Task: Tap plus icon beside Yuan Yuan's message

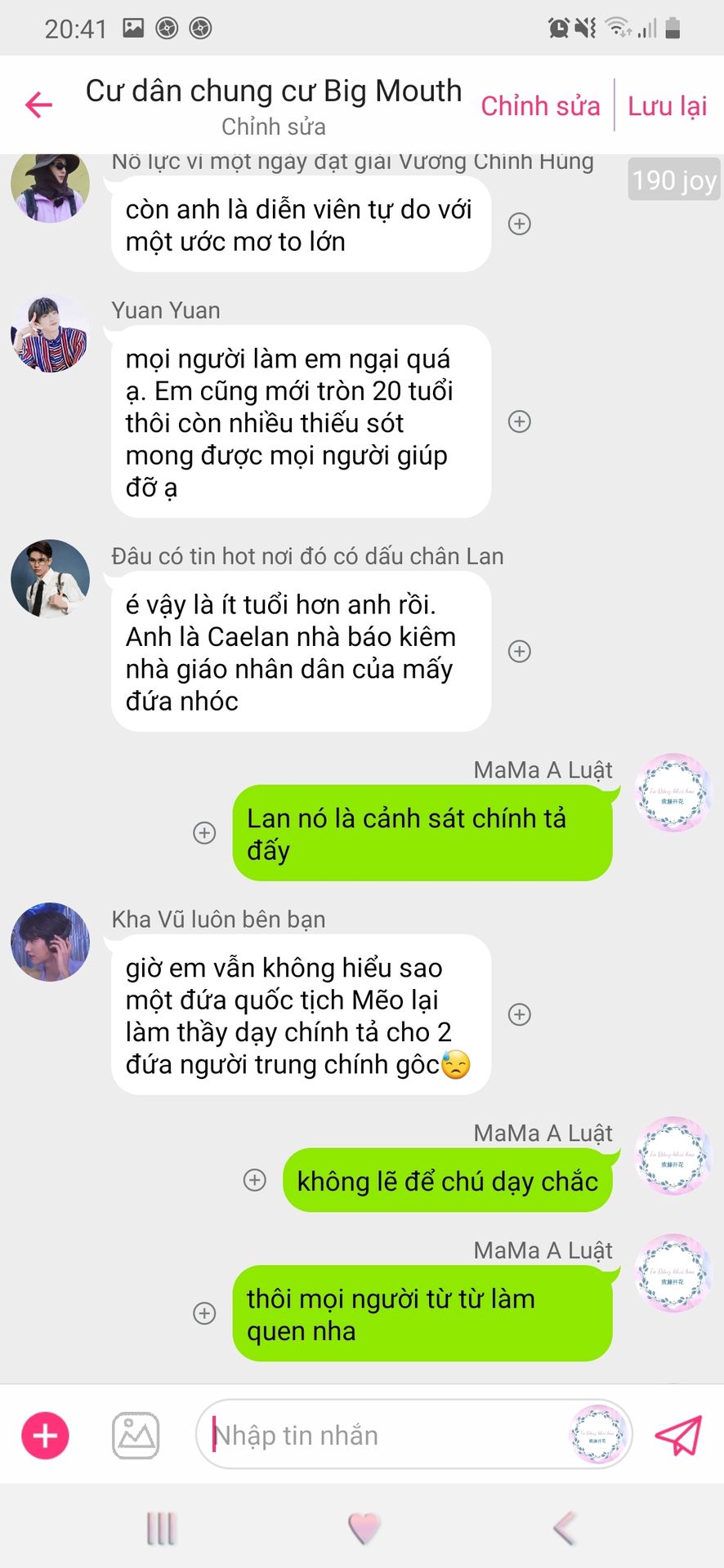Action: [520, 421]
